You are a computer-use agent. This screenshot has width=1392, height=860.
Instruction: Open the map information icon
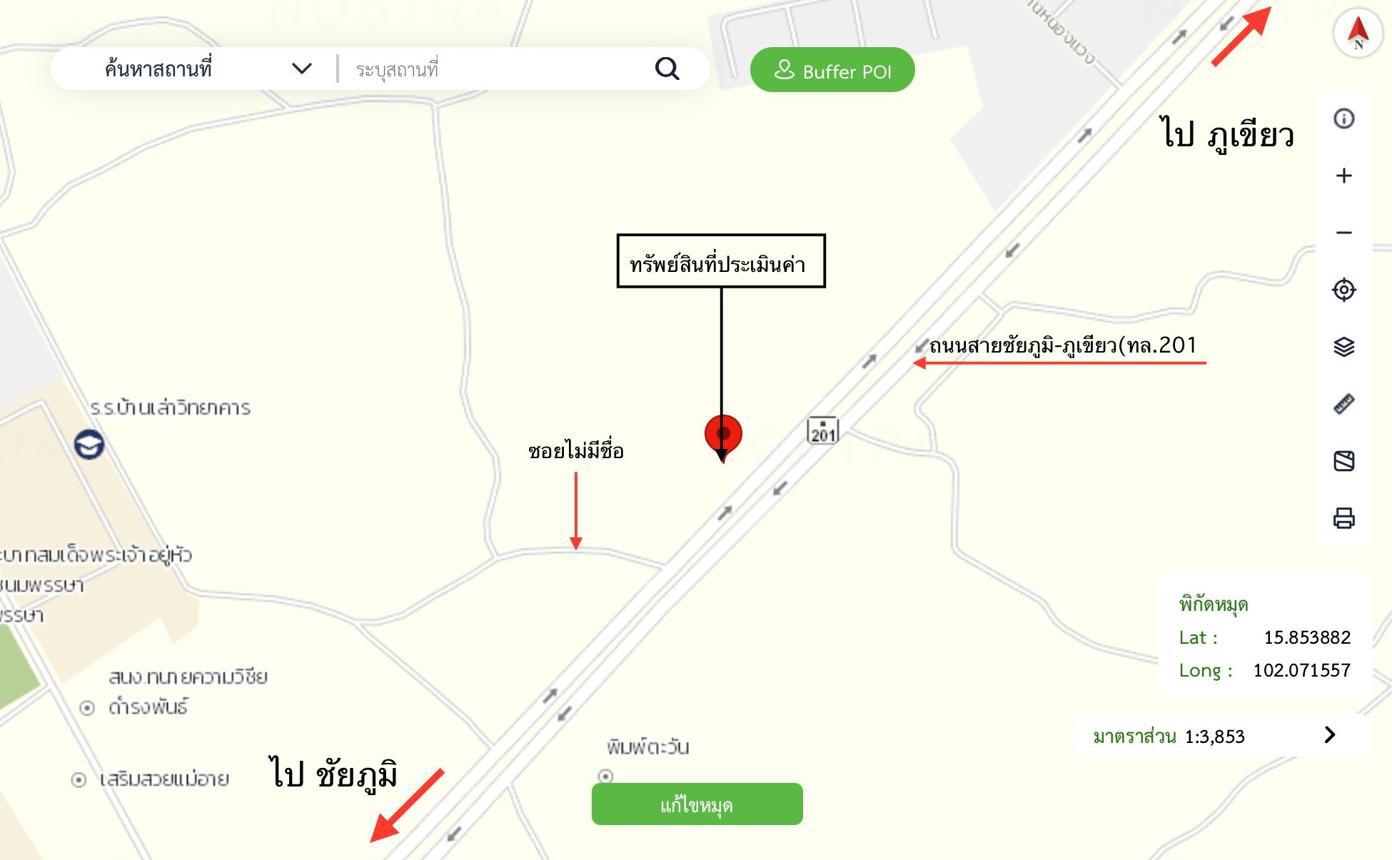[1344, 119]
